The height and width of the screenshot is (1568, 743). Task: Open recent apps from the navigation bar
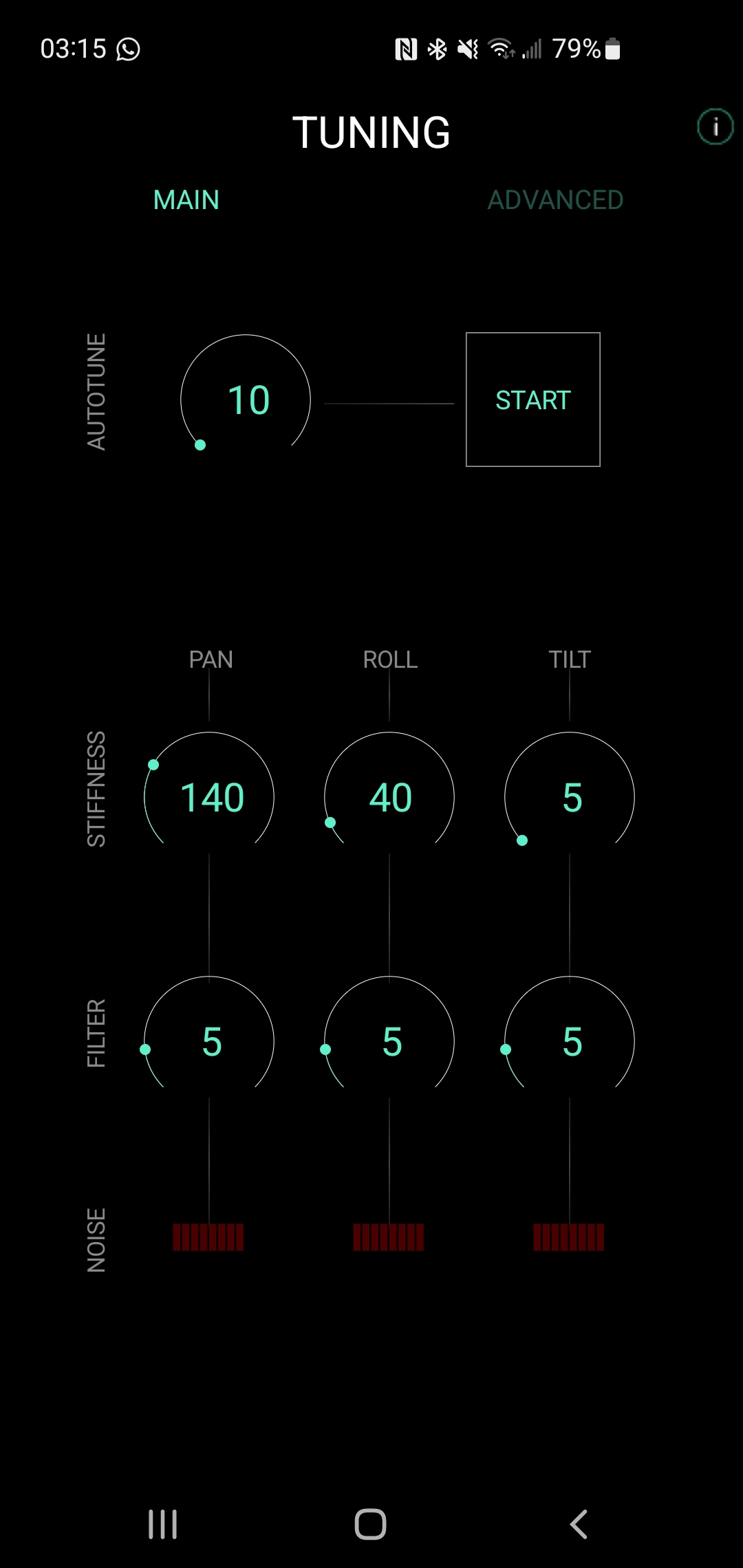[163, 1525]
